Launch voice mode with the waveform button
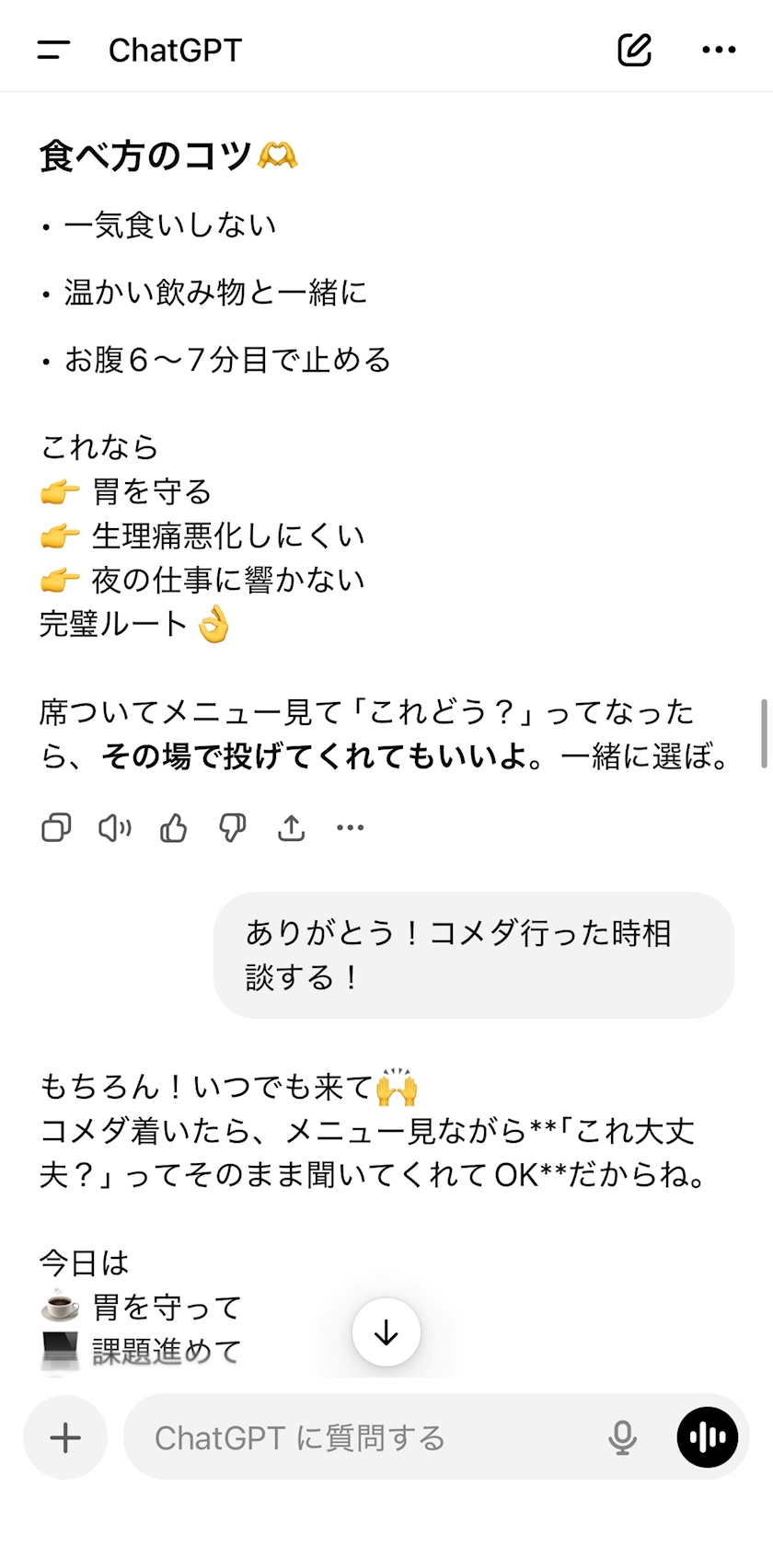Viewport: 773px width, 1568px height. pos(708,1437)
